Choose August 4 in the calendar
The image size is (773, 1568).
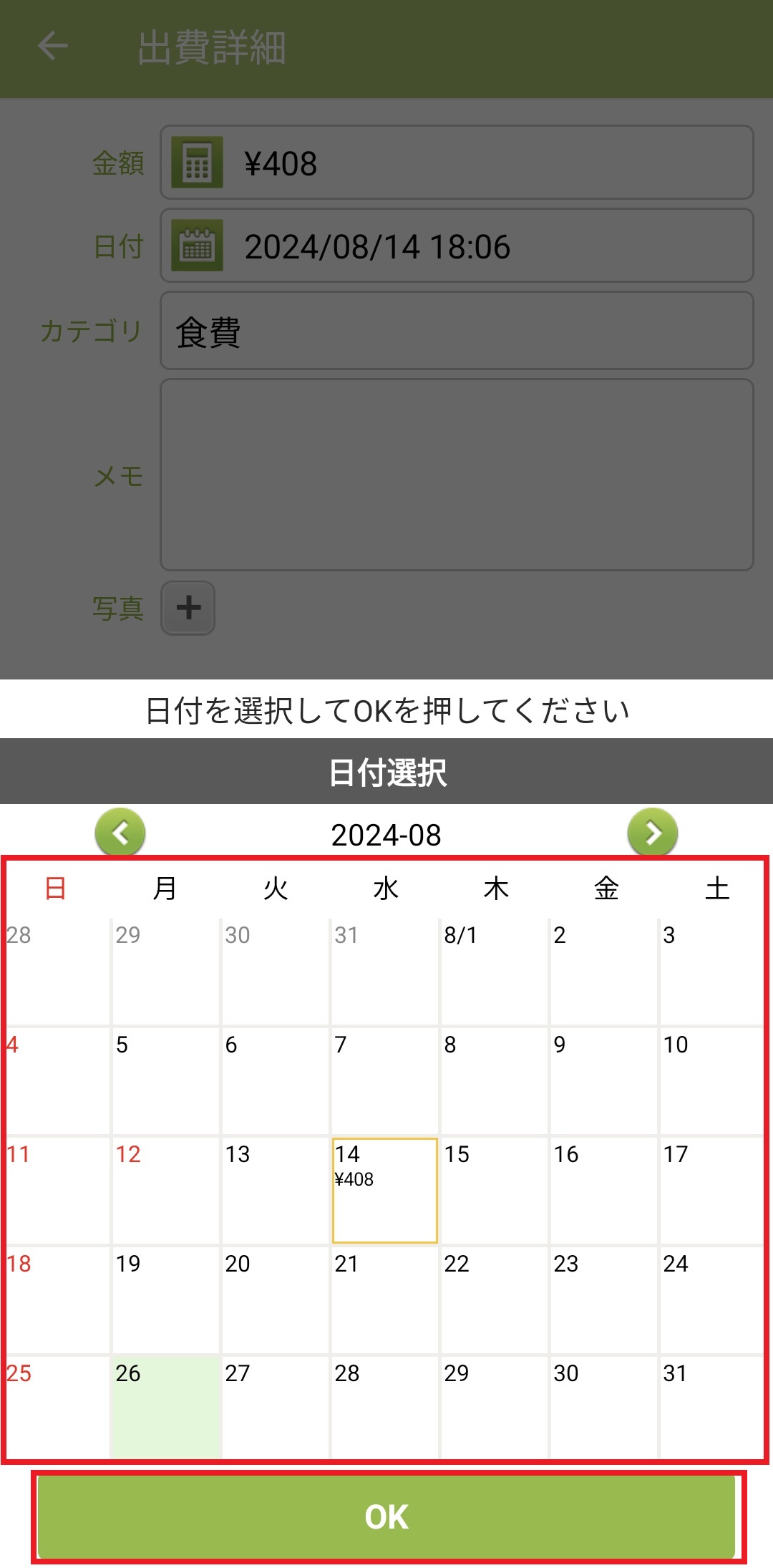click(x=57, y=1080)
